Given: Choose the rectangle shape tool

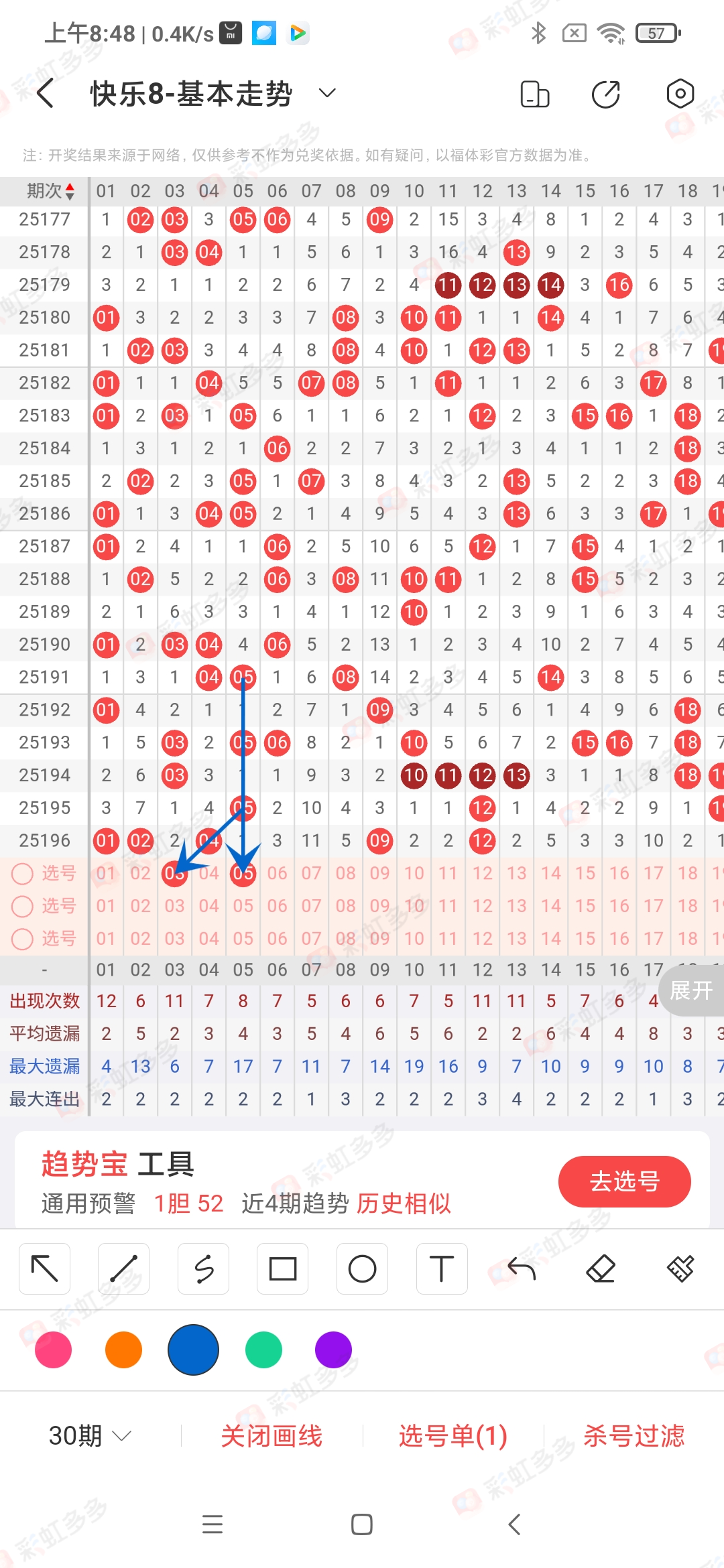Looking at the screenshot, I should pos(283,1268).
